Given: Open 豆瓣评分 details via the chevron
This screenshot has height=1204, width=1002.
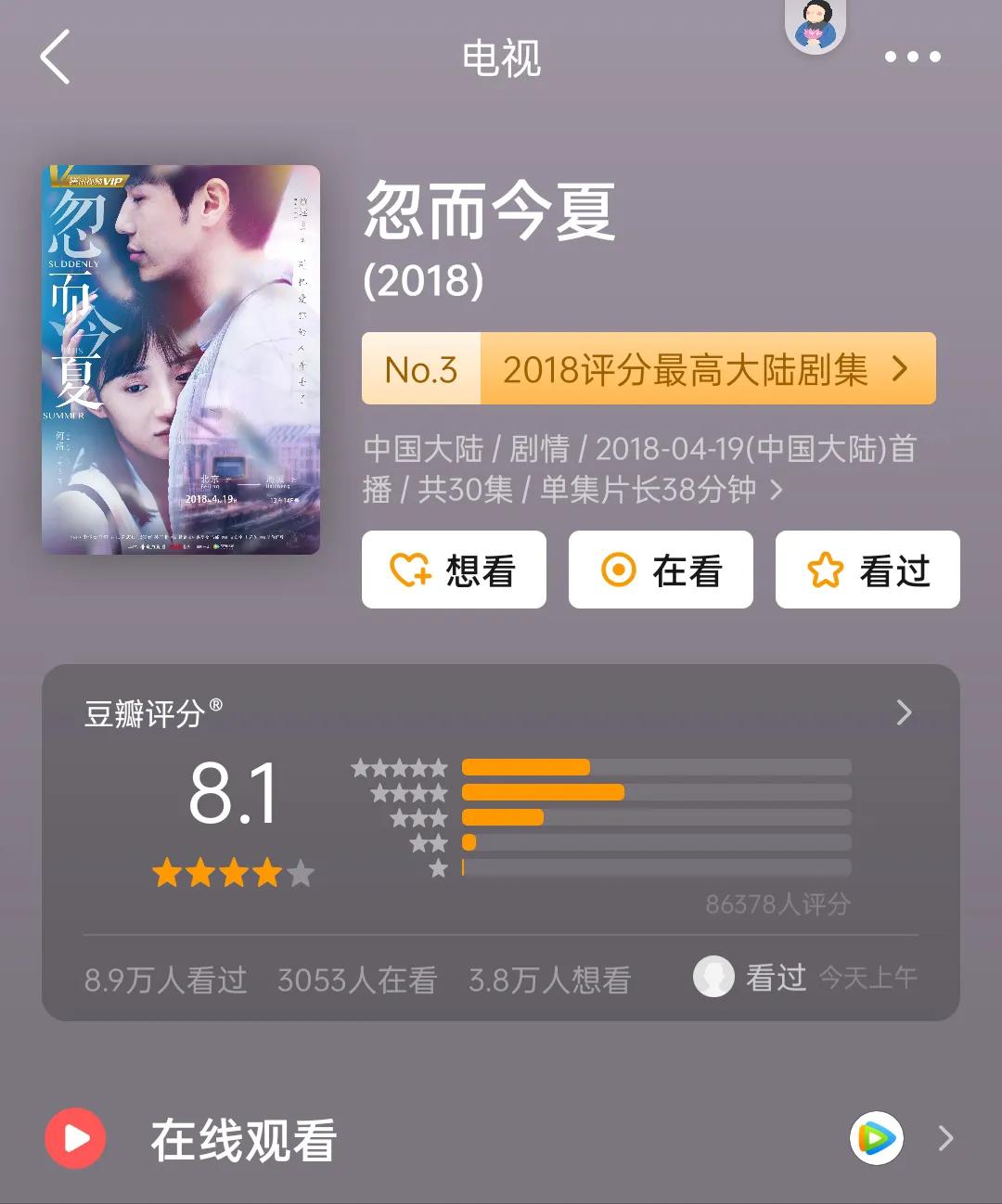Looking at the screenshot, I should pyautogui.click(x=902, y=711).
